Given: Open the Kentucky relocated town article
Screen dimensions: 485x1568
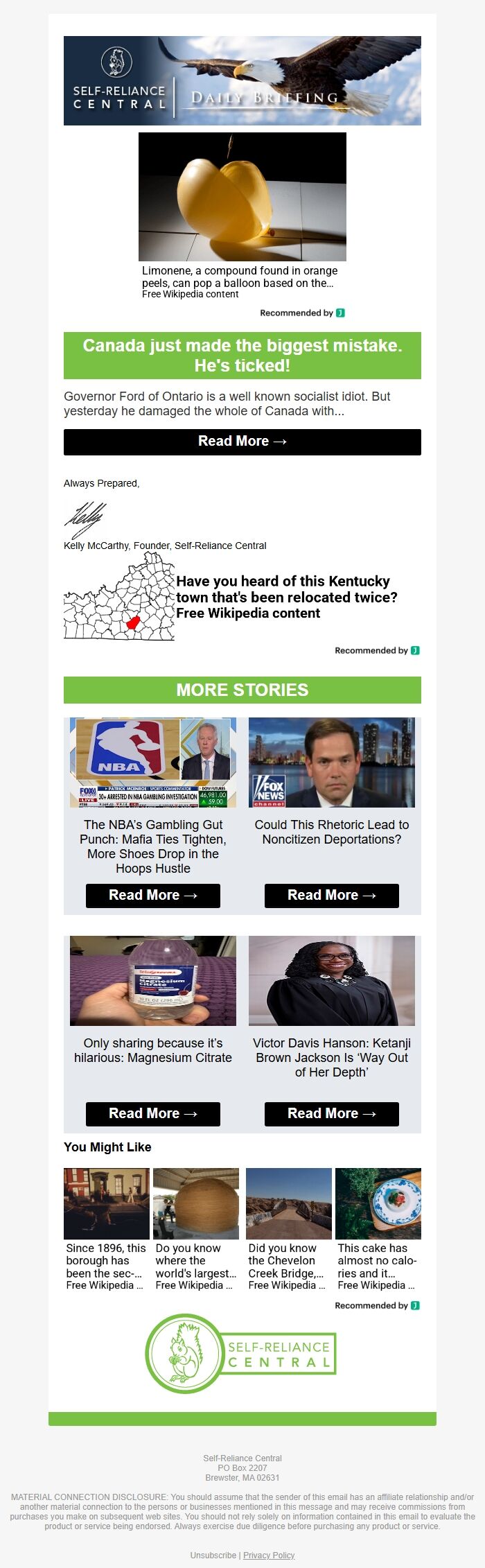Looking at the screenshot, I should [x=286, y=597].
